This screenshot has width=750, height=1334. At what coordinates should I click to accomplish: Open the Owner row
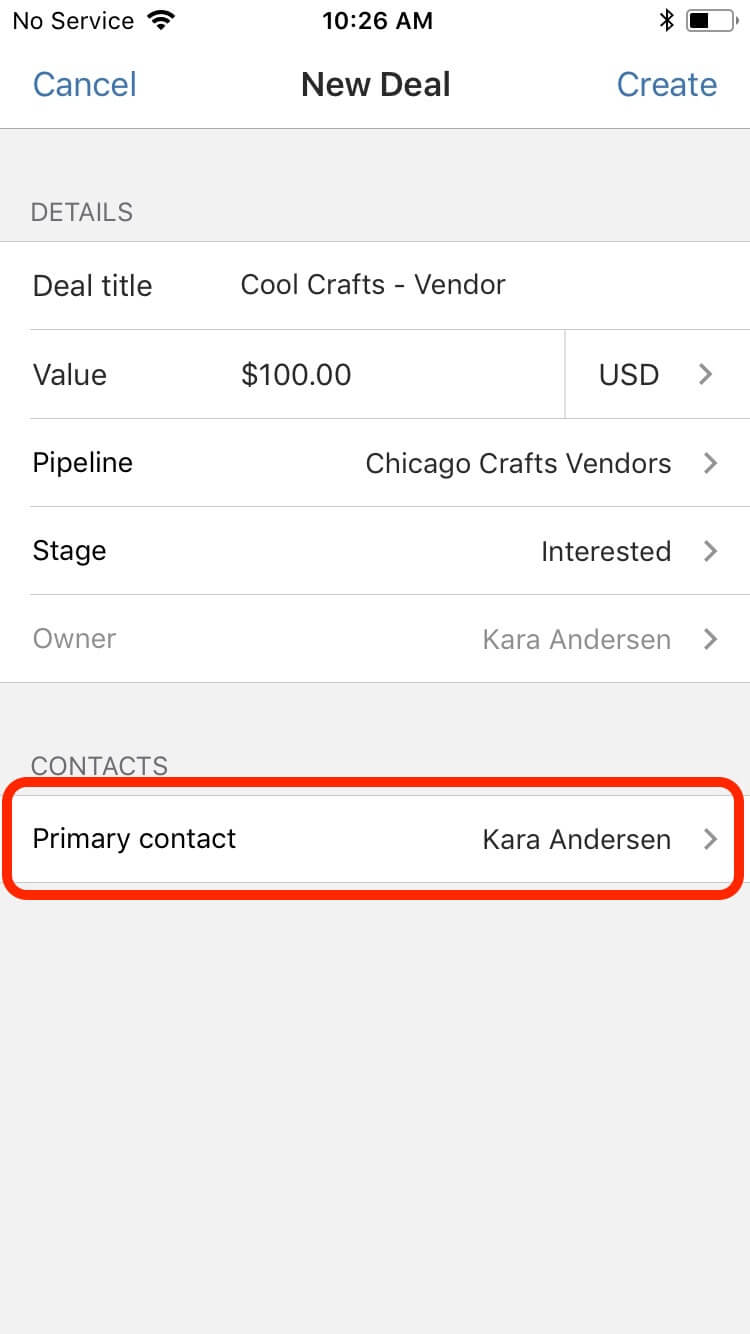[375, 639]
